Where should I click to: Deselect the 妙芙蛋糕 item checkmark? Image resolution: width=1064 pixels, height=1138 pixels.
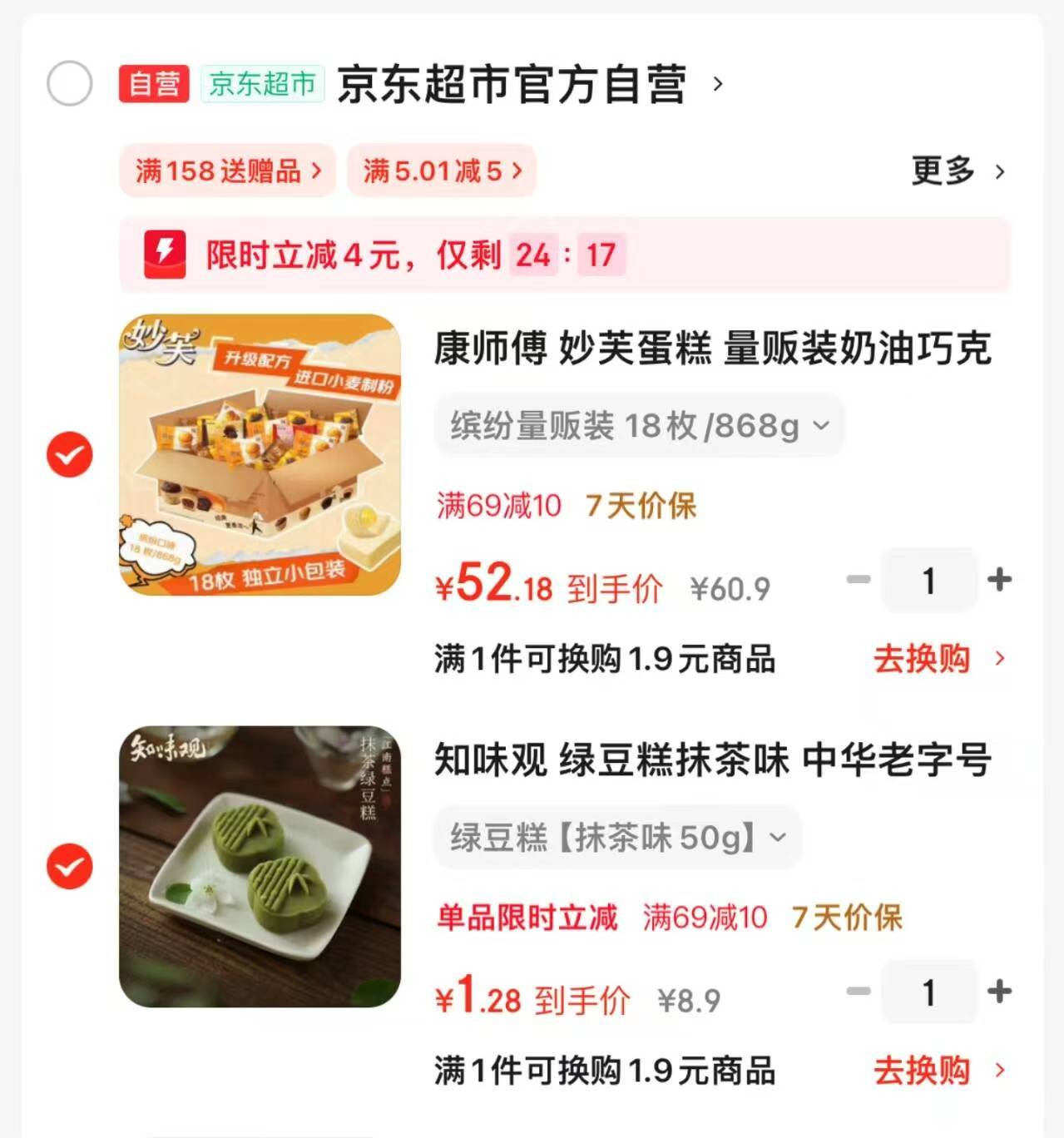coord(68,453)
